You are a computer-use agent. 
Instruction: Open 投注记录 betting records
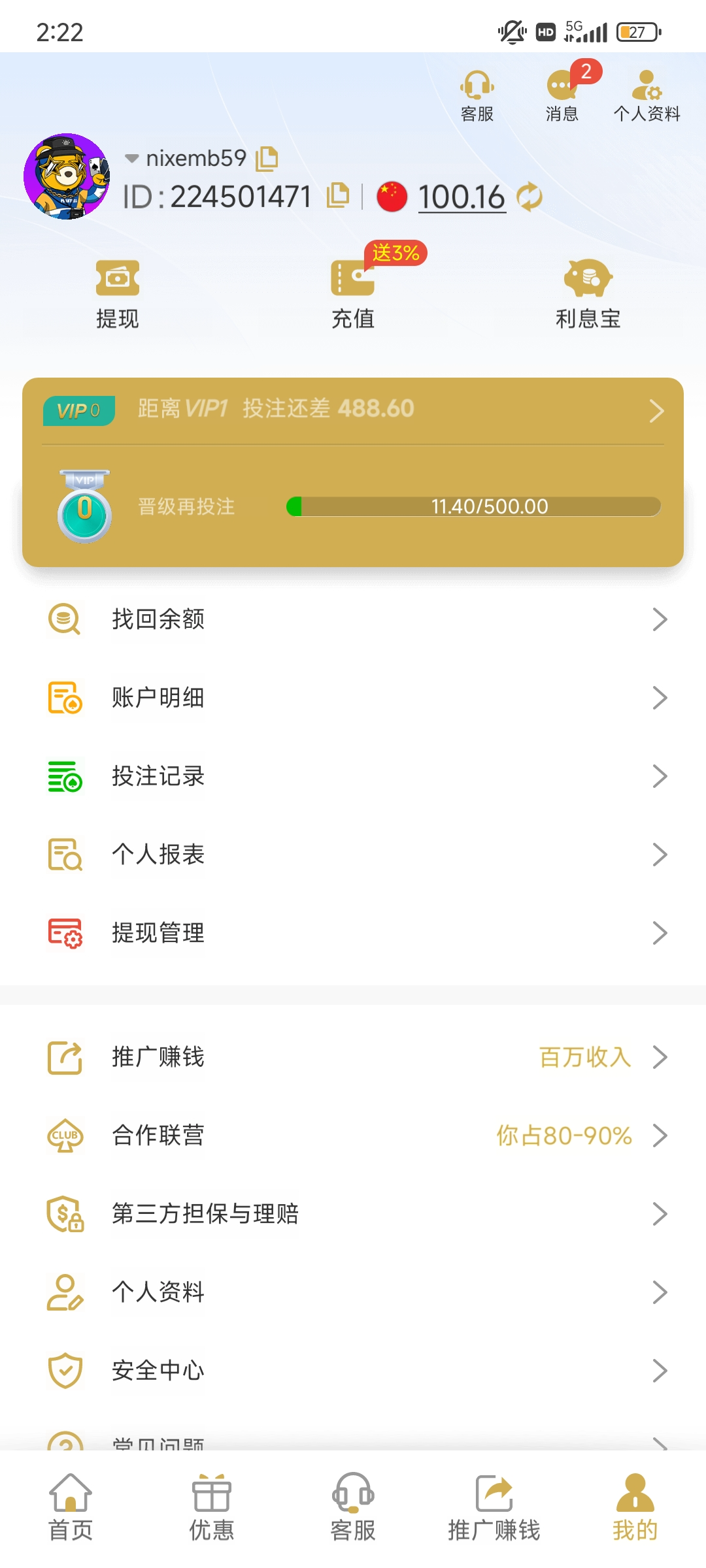click(x=353, y=776)
